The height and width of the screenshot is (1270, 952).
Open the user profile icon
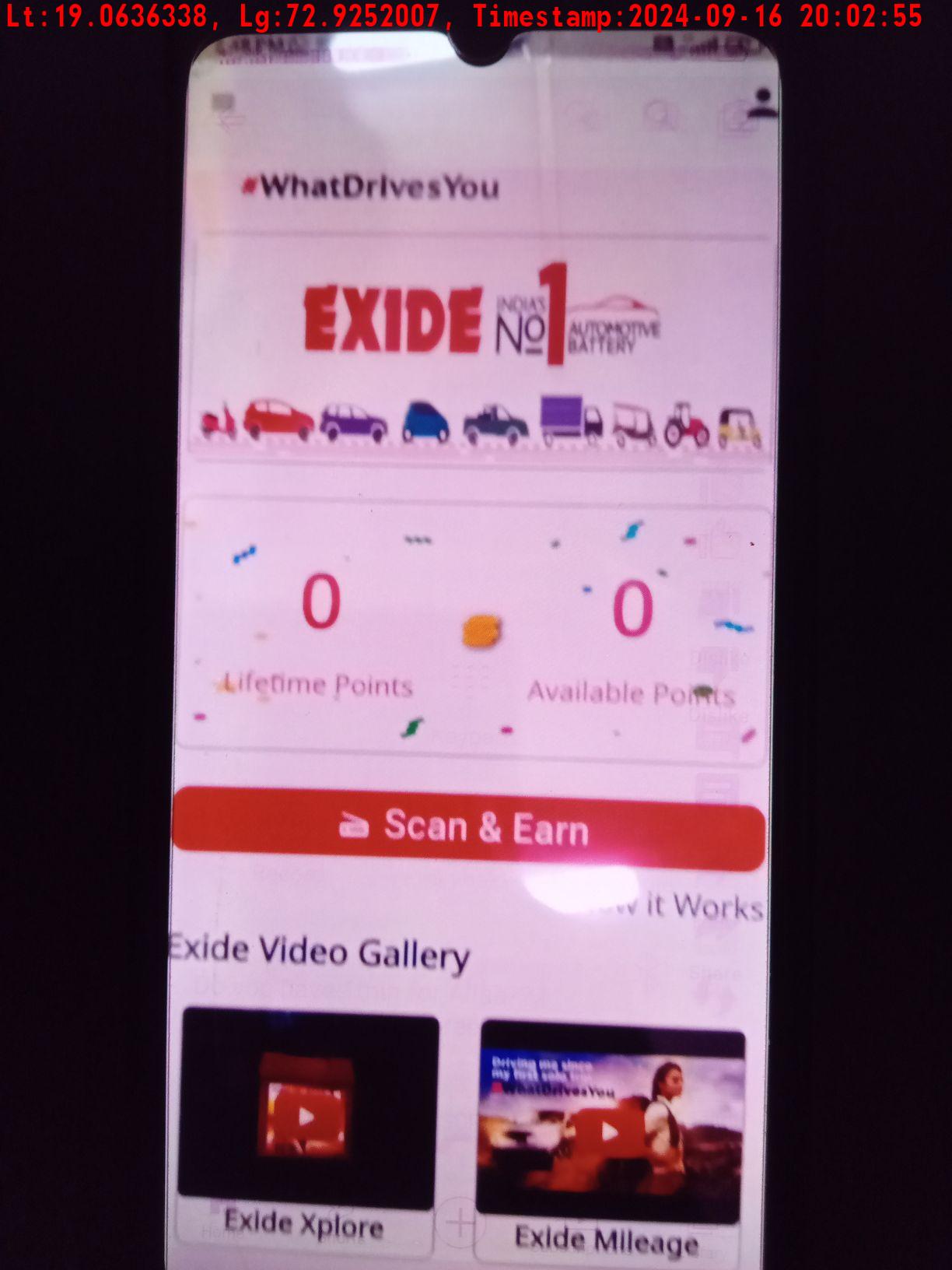762,103
